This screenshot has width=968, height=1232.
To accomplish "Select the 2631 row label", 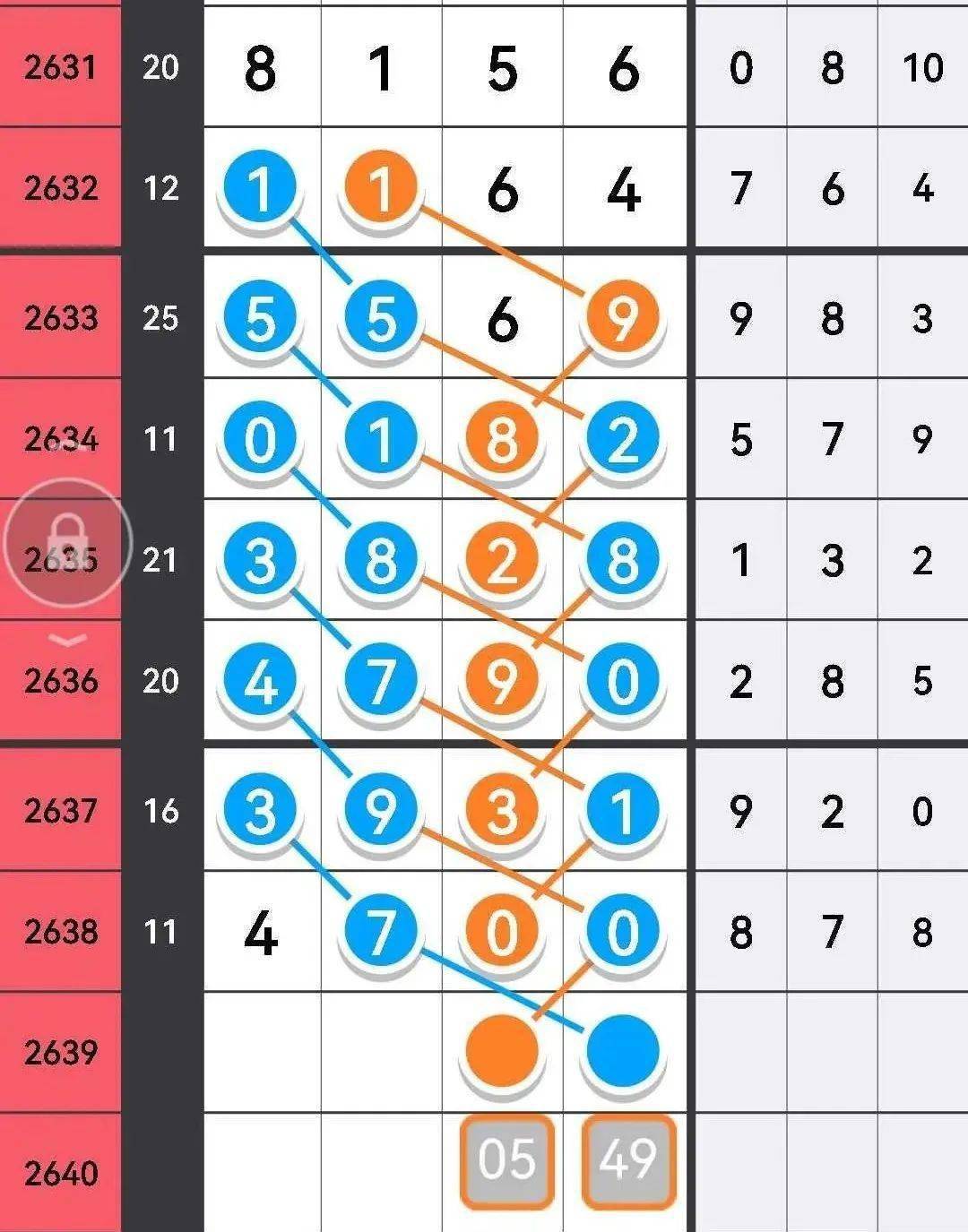I will tap(57, 67).
